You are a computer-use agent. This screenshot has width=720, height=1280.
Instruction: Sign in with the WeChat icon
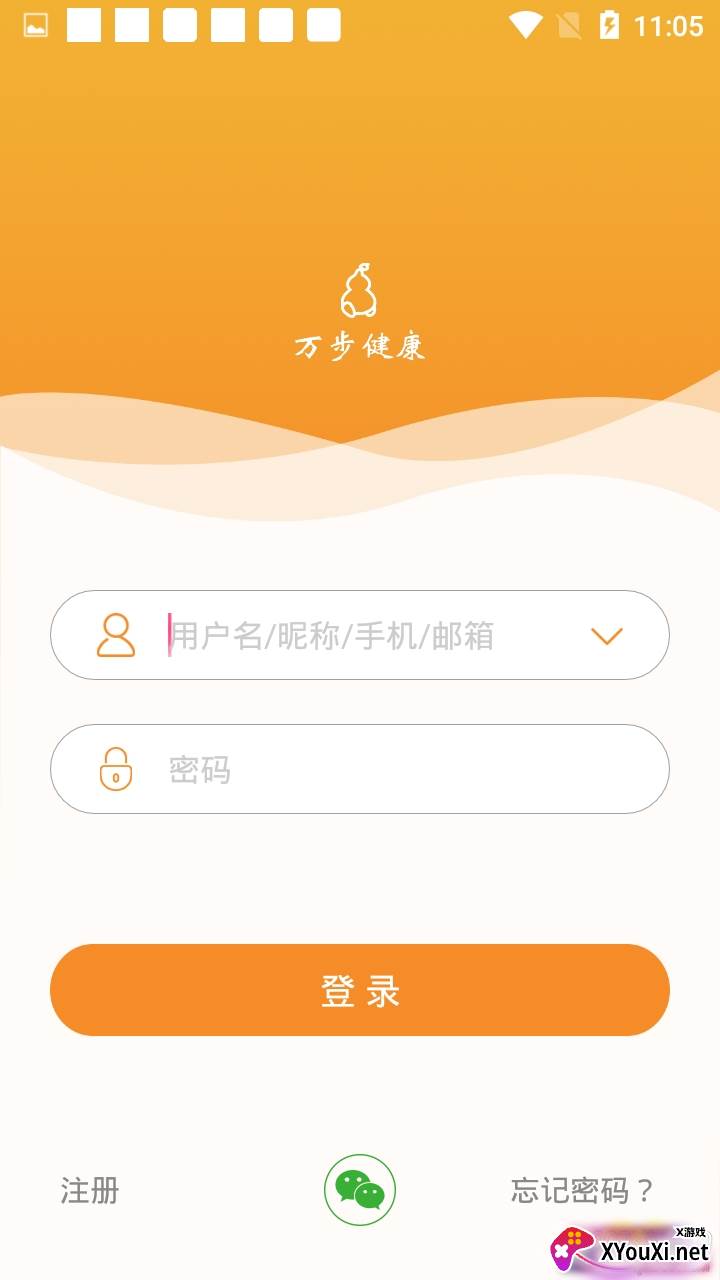click(x=360, y=1189)
